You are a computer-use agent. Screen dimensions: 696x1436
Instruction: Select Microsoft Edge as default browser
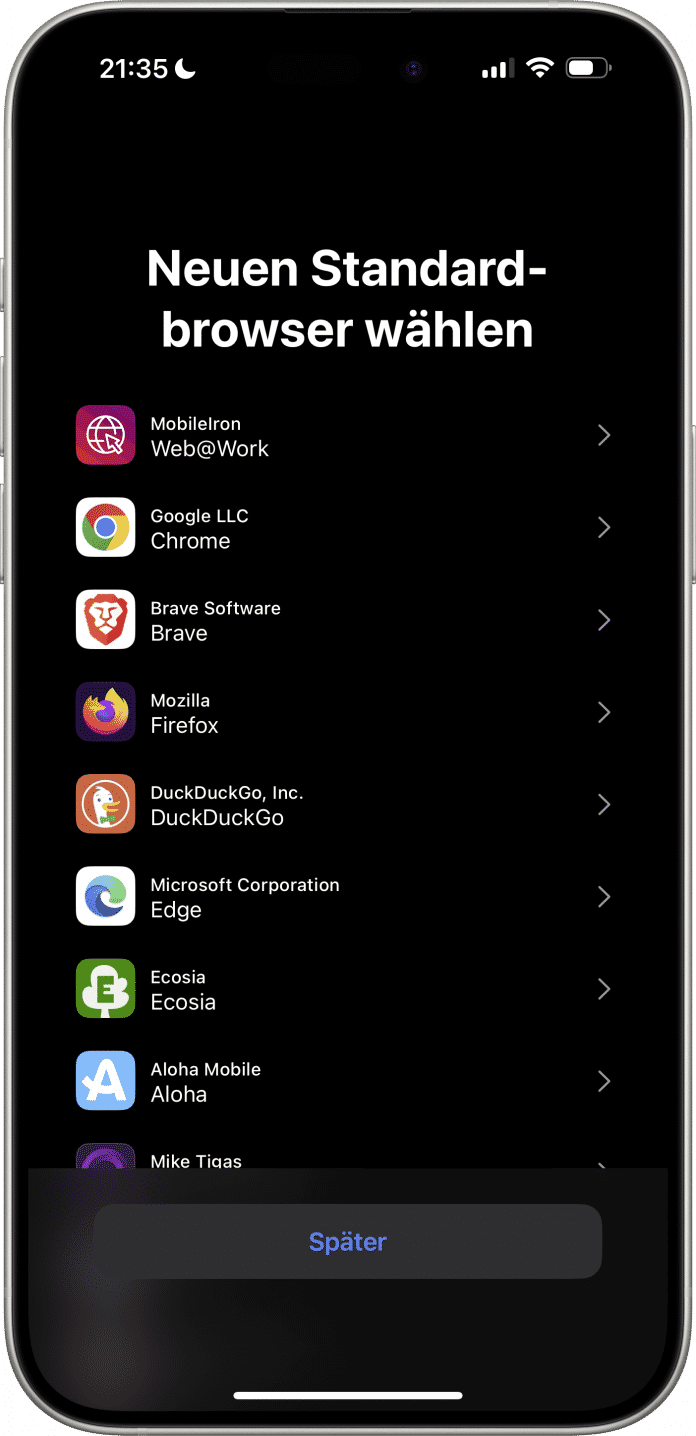(x=343, y=897)
